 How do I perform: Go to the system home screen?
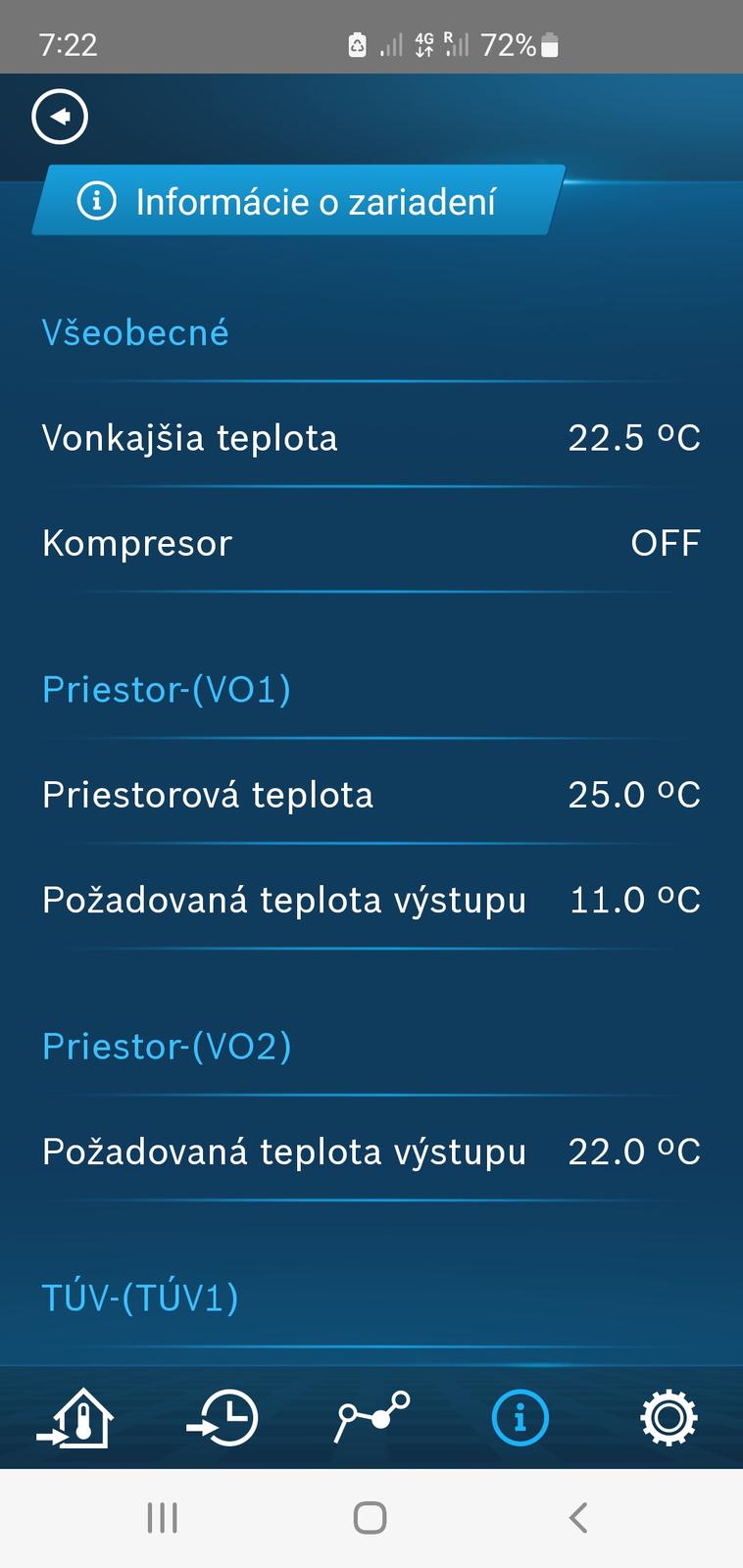point(370,1518)
